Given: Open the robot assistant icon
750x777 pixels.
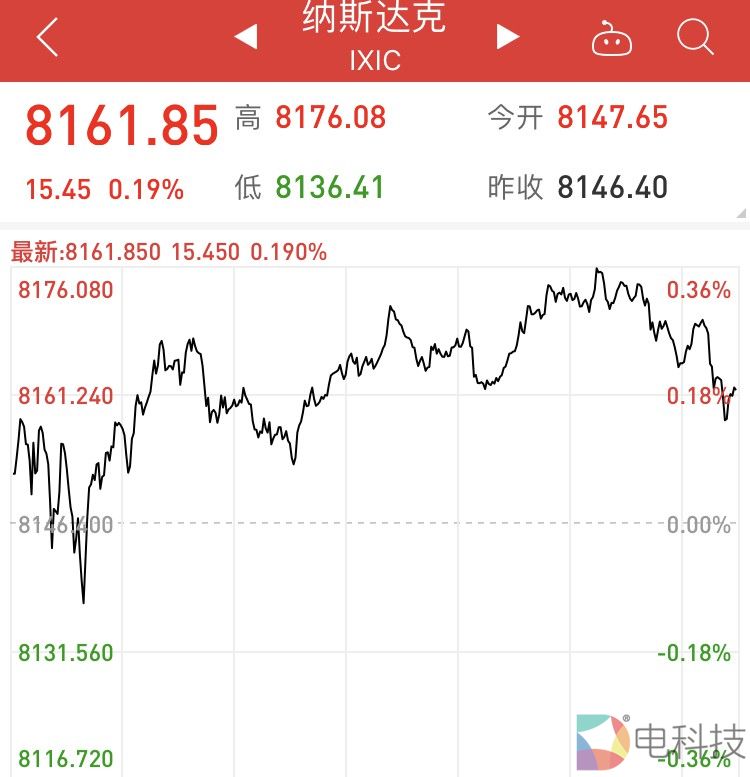Looking at the screenshot, I should point(611,39).
